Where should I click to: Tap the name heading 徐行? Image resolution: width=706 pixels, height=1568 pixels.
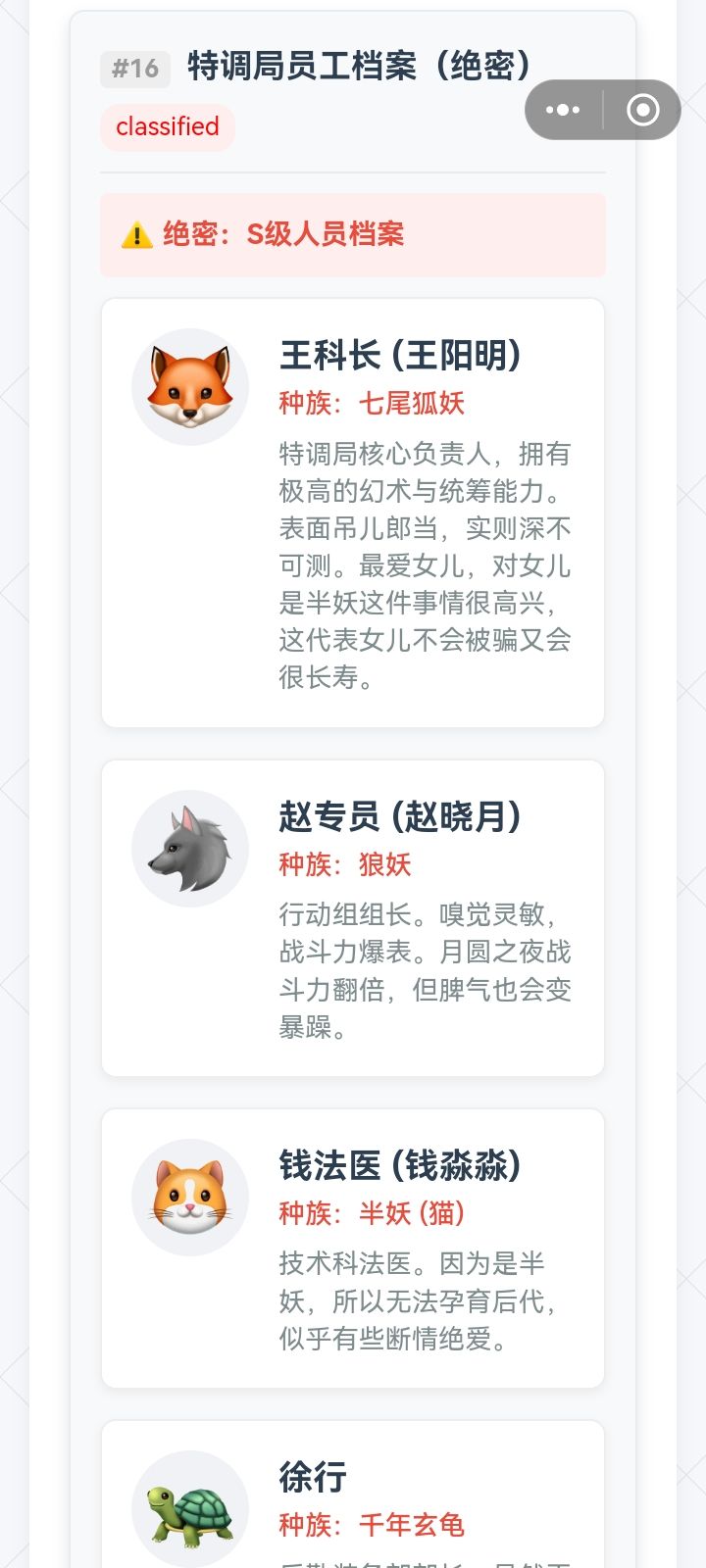click(309, 1478)
